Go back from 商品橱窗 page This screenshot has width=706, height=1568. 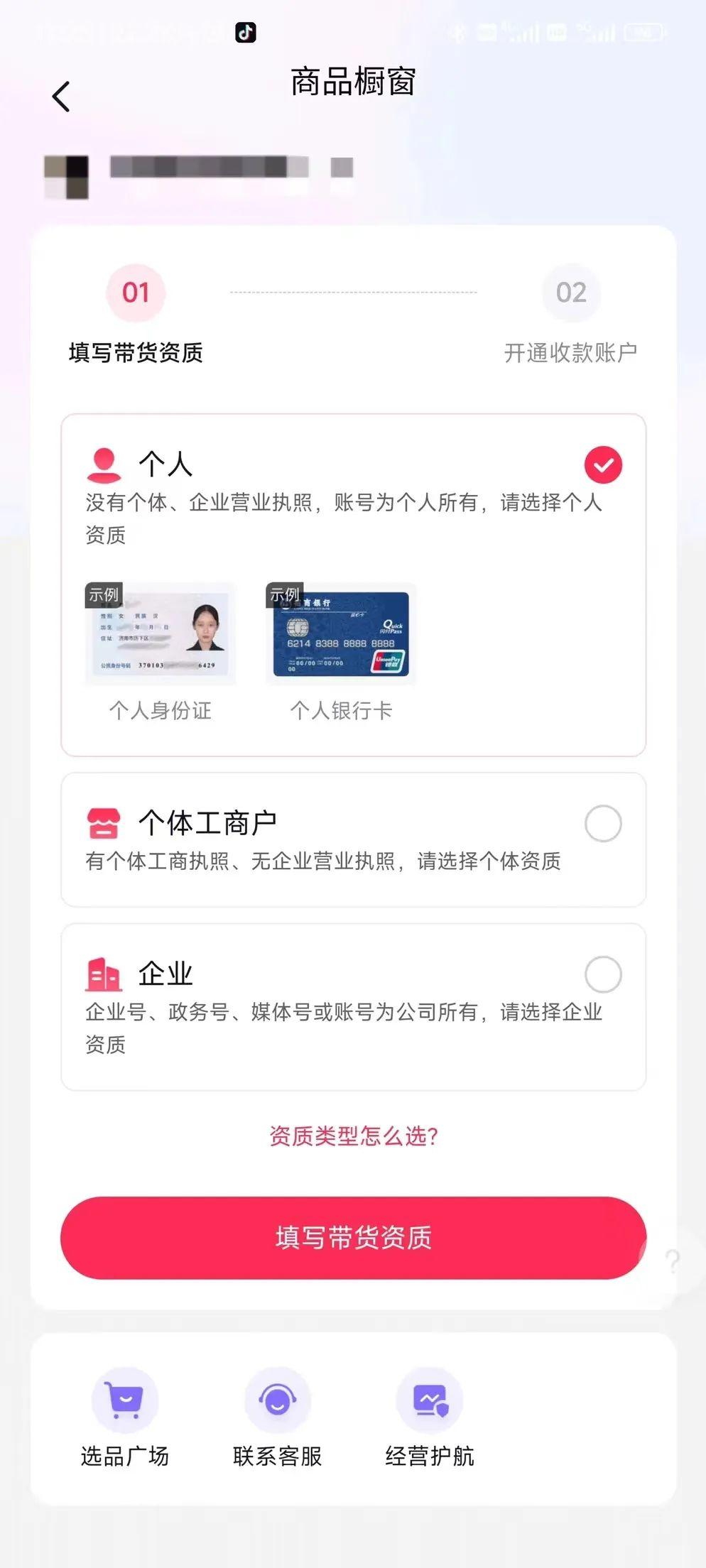click(62, 97)
